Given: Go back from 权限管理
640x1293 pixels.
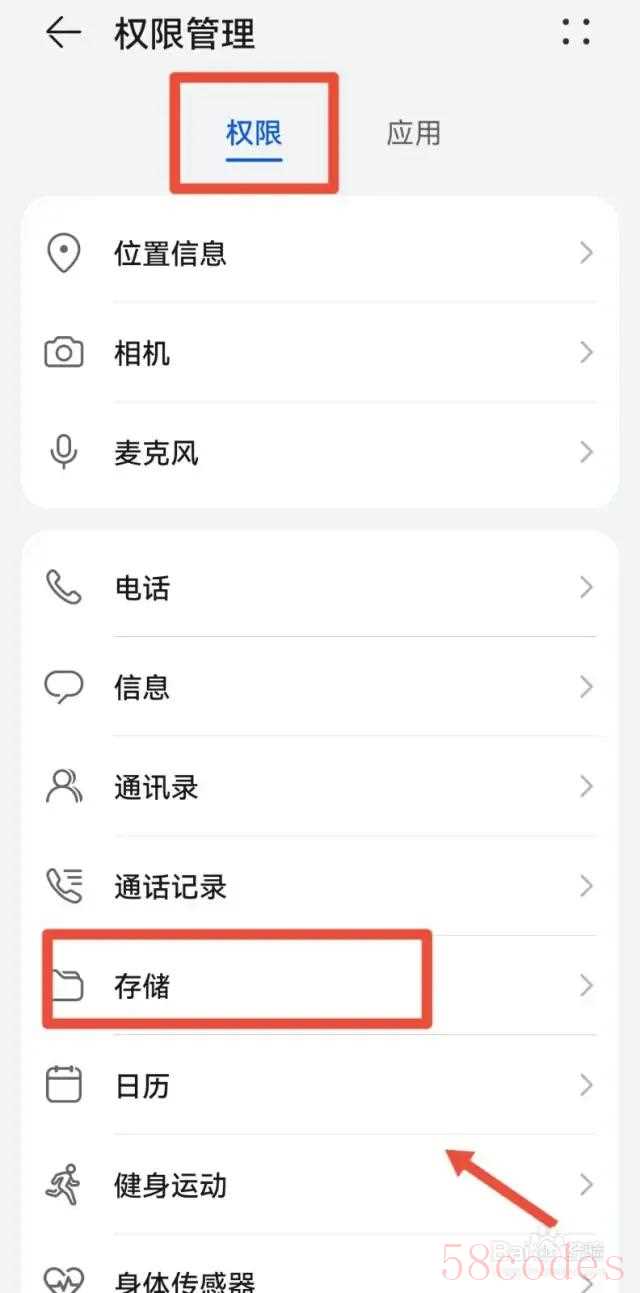Looking at the screenshot, I should pyautogui.click(x=62, y=33).
